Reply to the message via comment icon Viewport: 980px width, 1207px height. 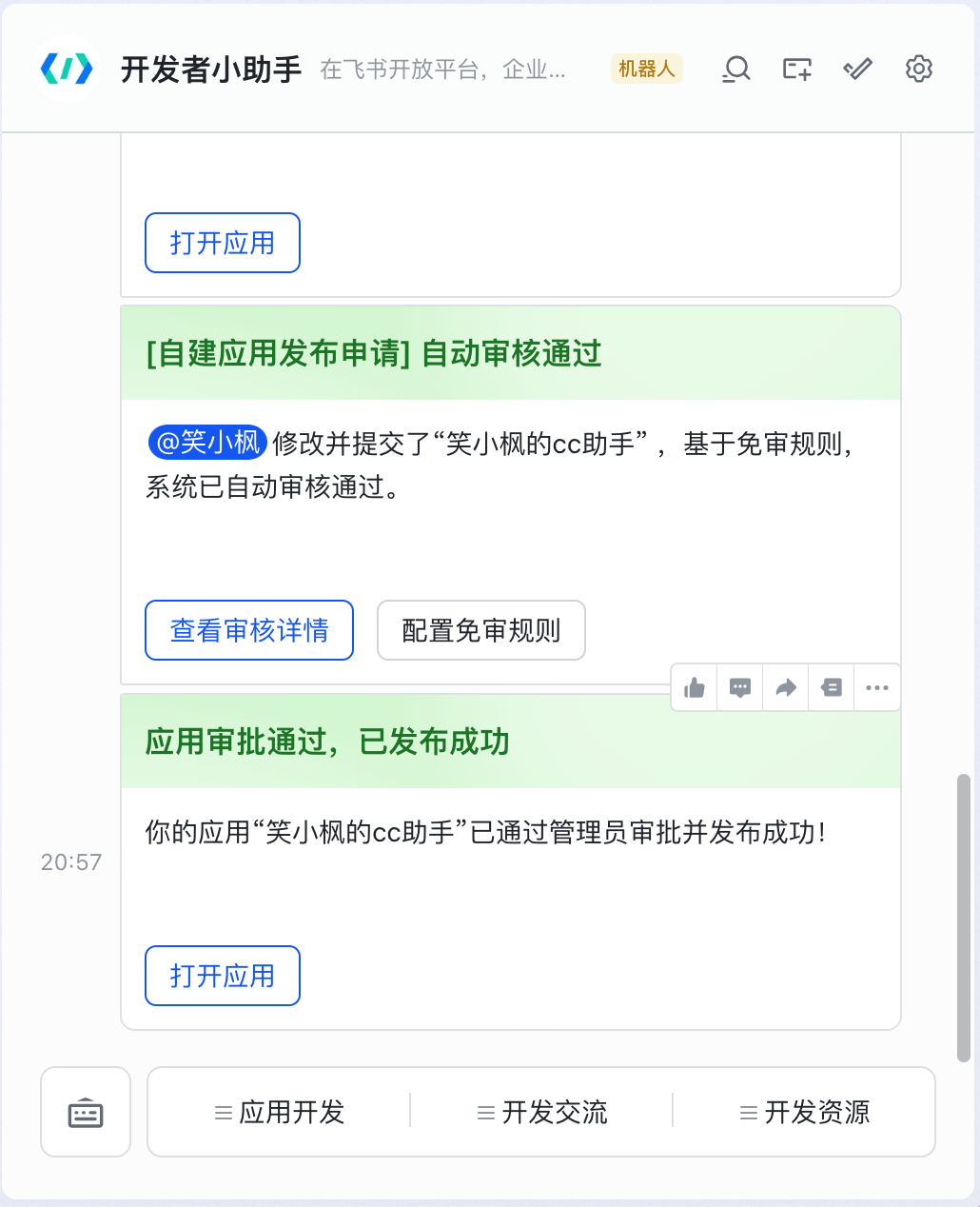(x=740, y=687)
